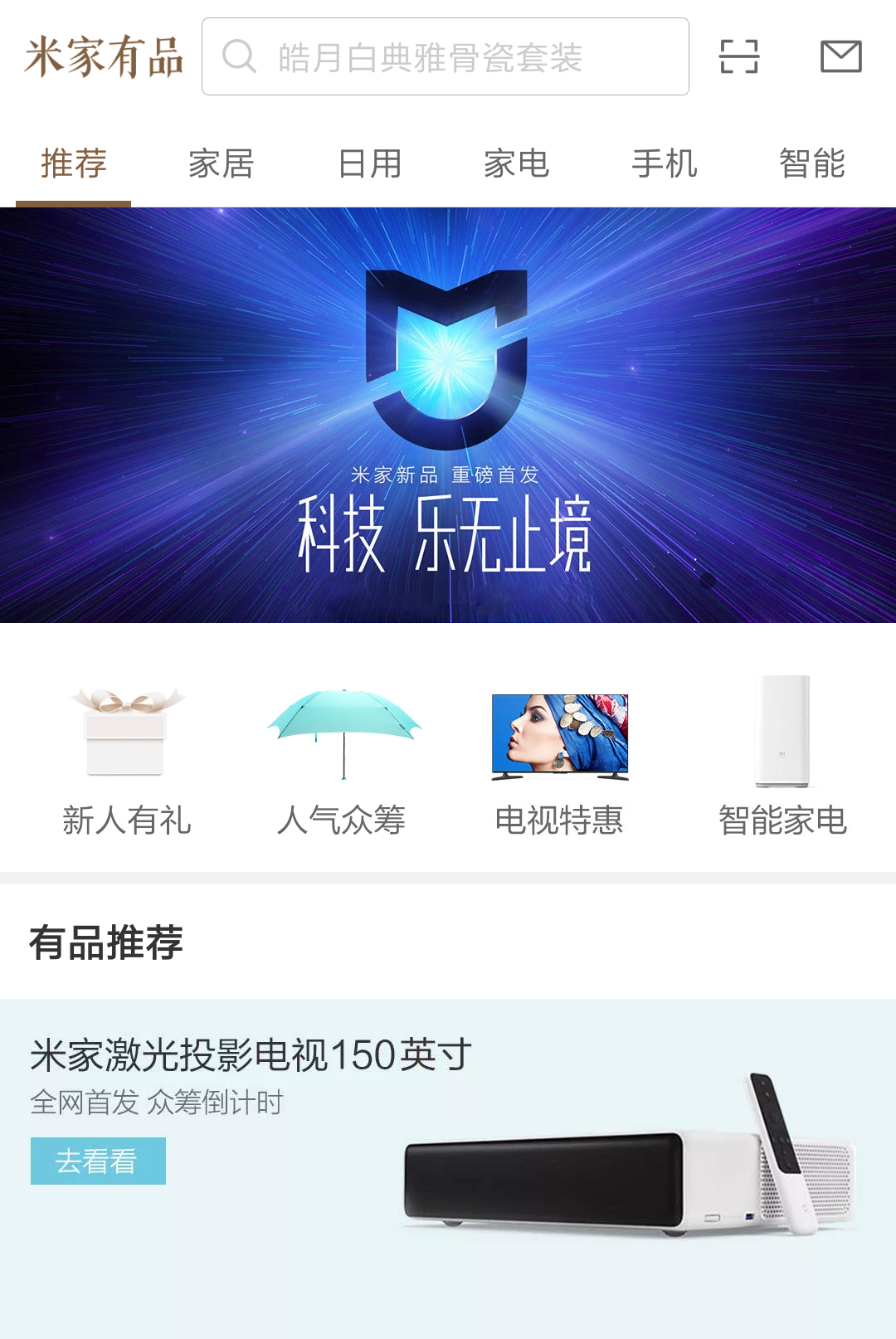
Task: Switch to the 家居 tab
Action: pyautogui.click(x=221, y=163)
